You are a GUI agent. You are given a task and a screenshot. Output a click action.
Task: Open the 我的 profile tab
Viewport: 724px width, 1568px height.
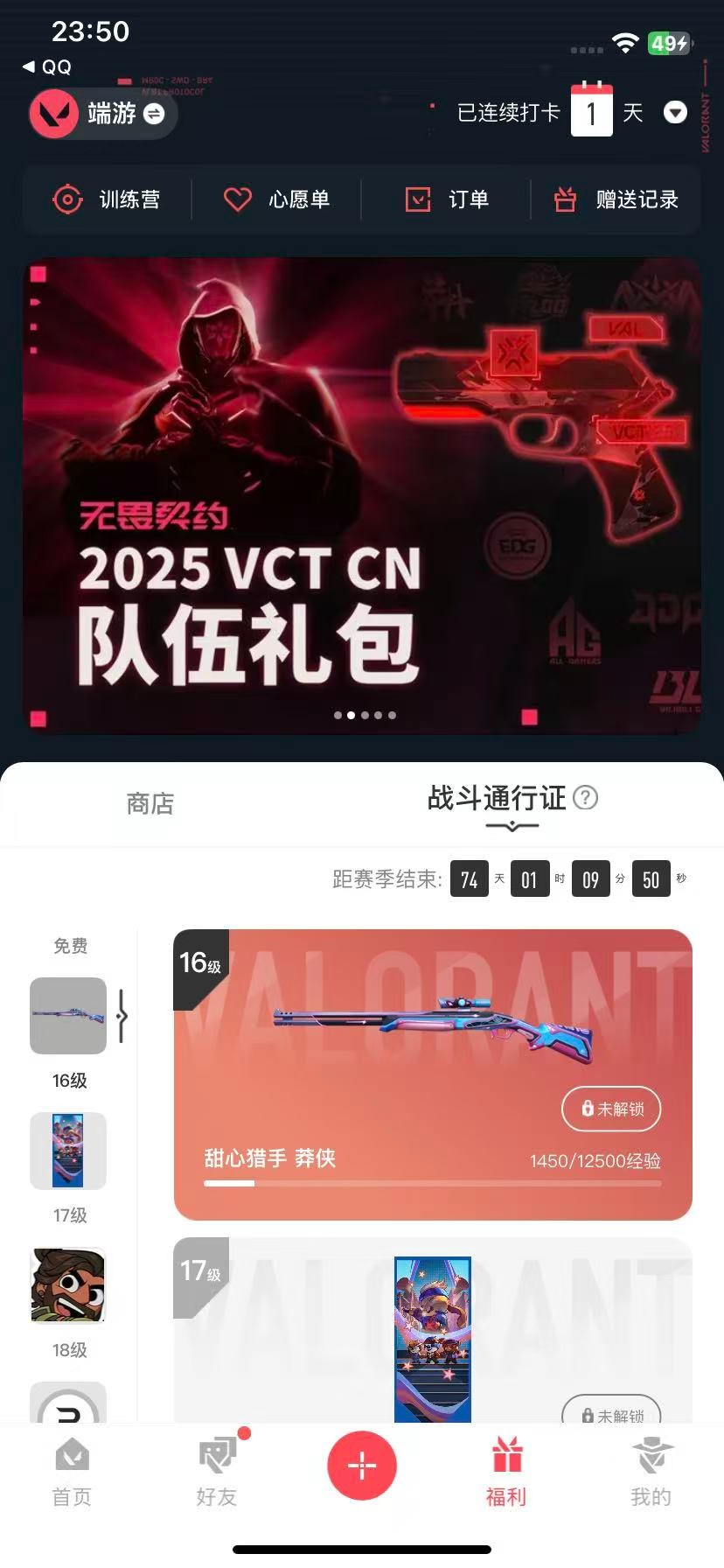click(651, 1473)
